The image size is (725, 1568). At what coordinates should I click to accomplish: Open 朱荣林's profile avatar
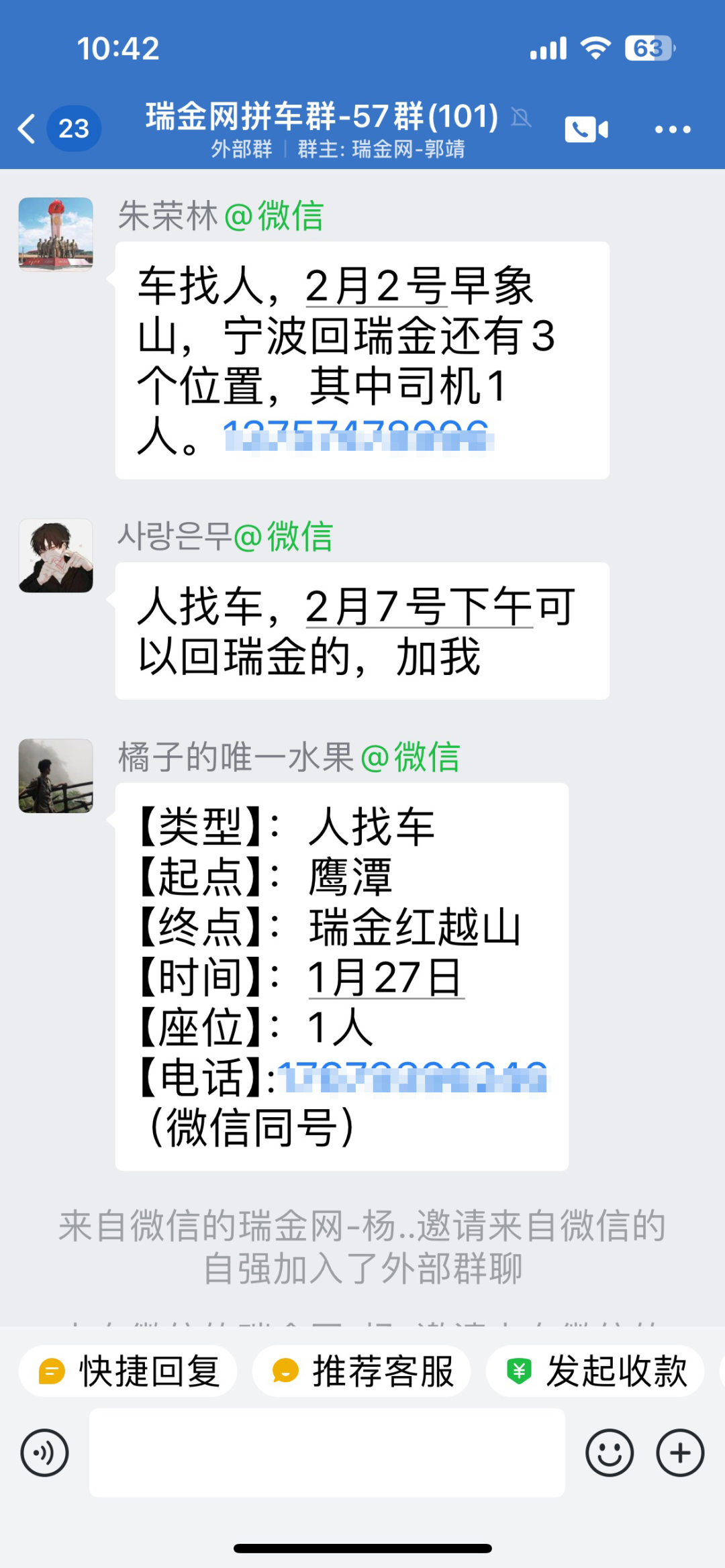pos(56,234)
